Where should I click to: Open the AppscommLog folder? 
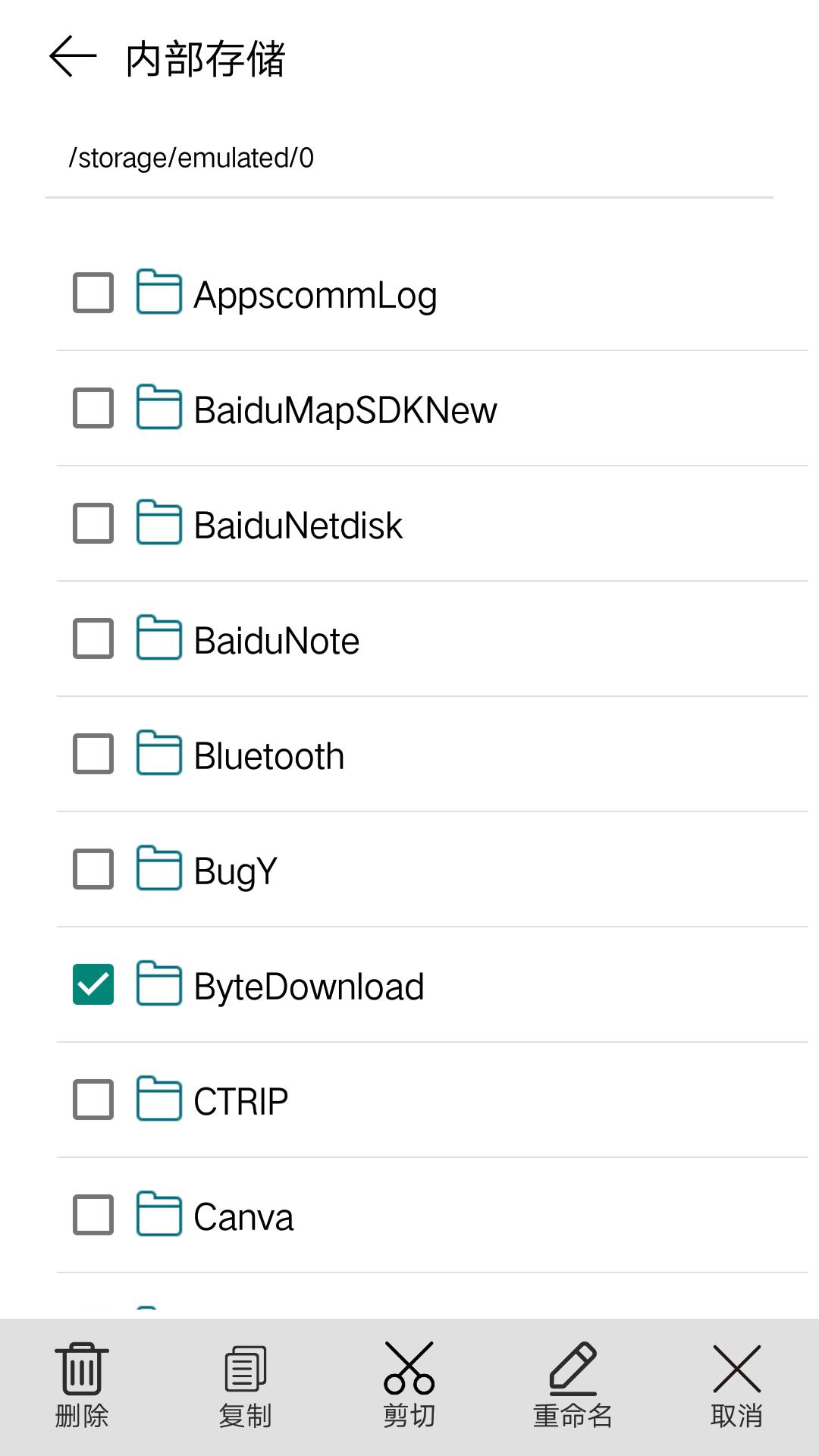click(x=315, y=294)
